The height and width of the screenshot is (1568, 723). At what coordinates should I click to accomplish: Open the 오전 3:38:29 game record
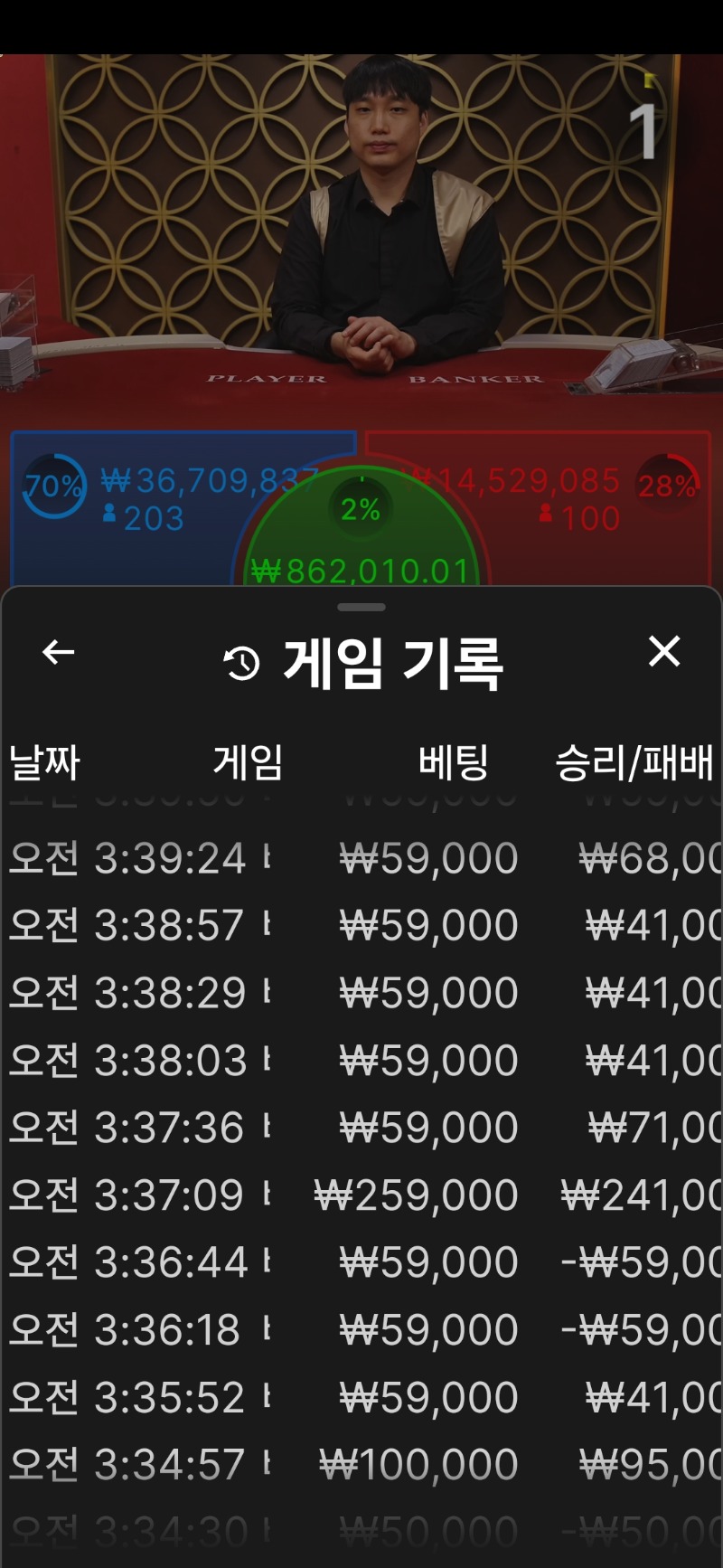click(361, 993)
